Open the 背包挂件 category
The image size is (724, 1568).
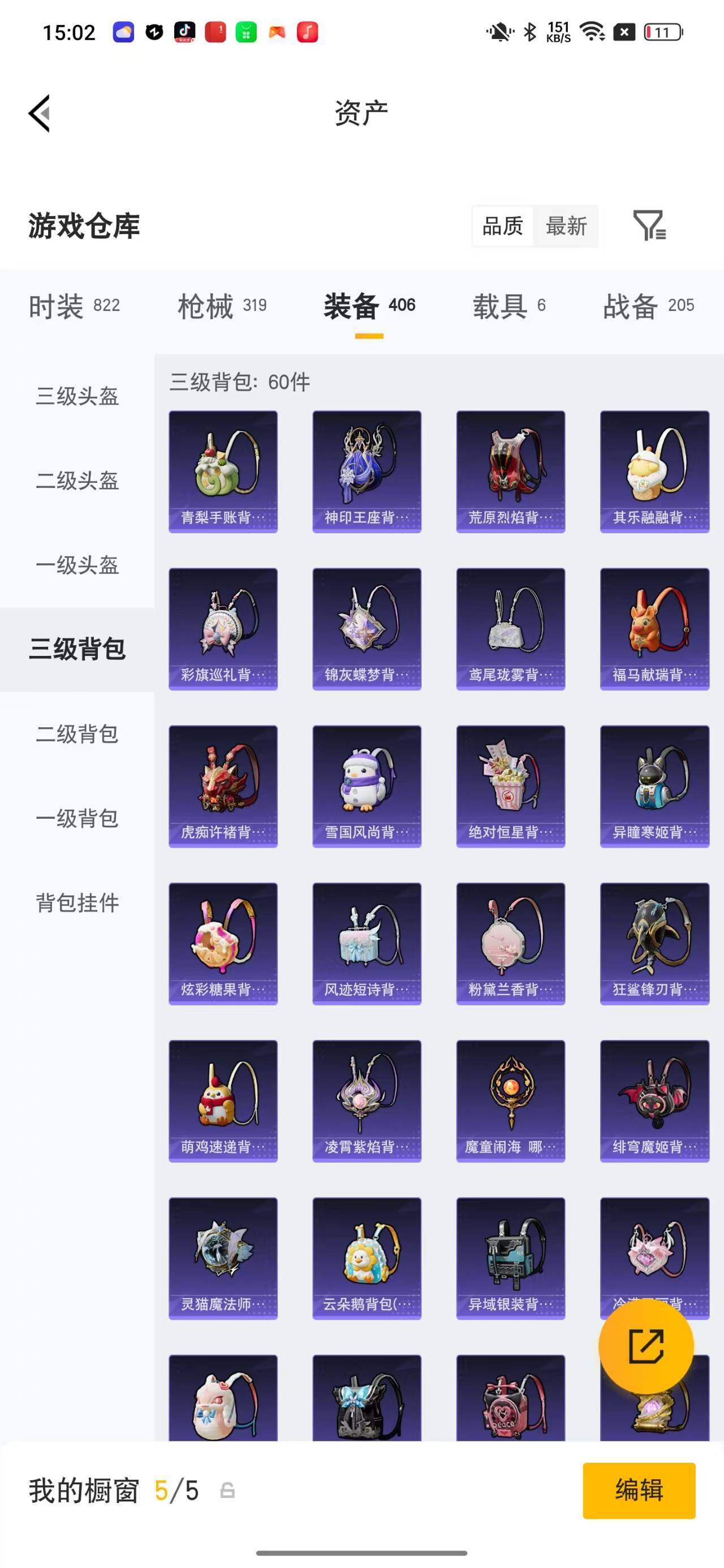tap(77, 902)
